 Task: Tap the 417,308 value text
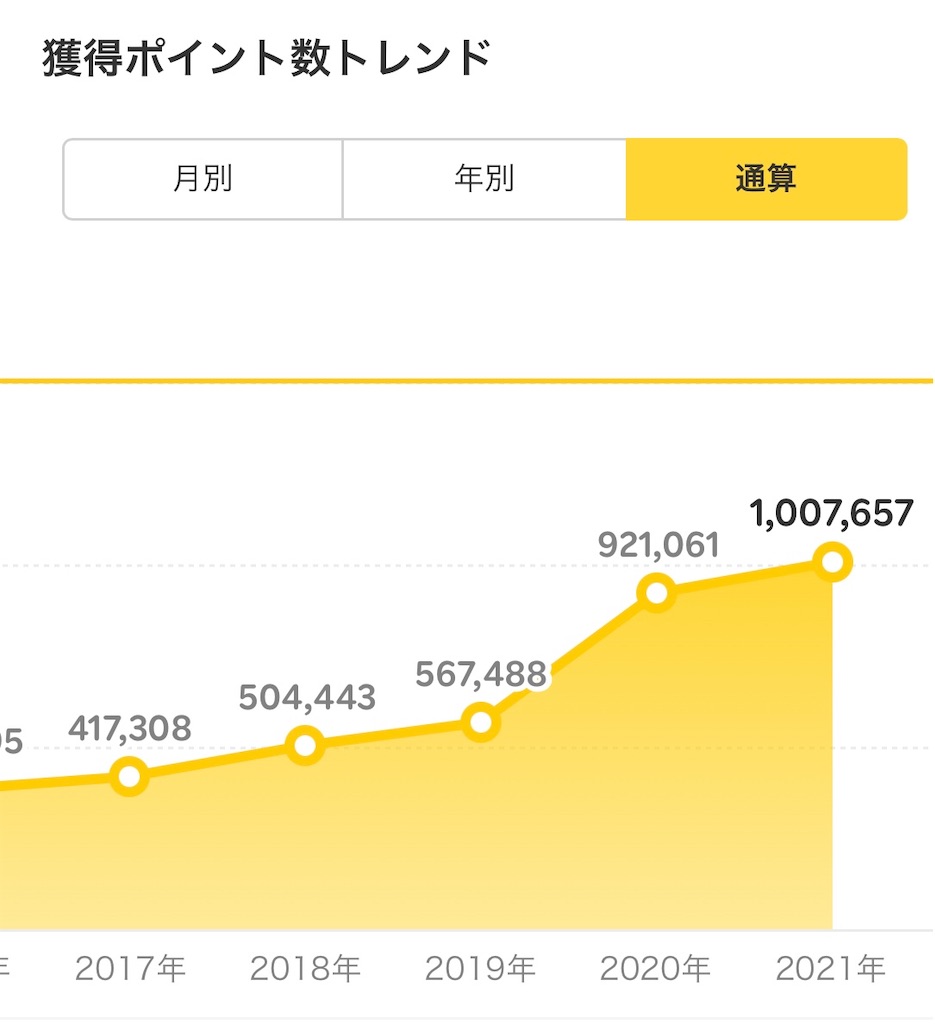(132, 727)
